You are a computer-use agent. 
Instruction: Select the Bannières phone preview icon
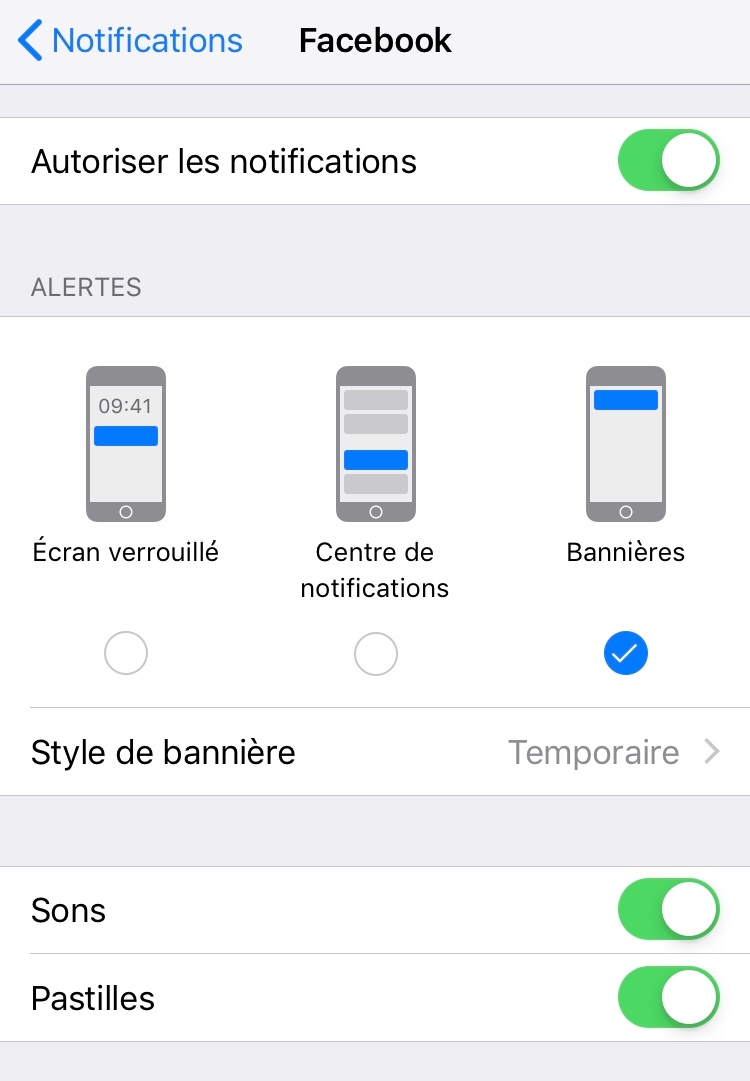pyautogui.click(x=625, y=443)
